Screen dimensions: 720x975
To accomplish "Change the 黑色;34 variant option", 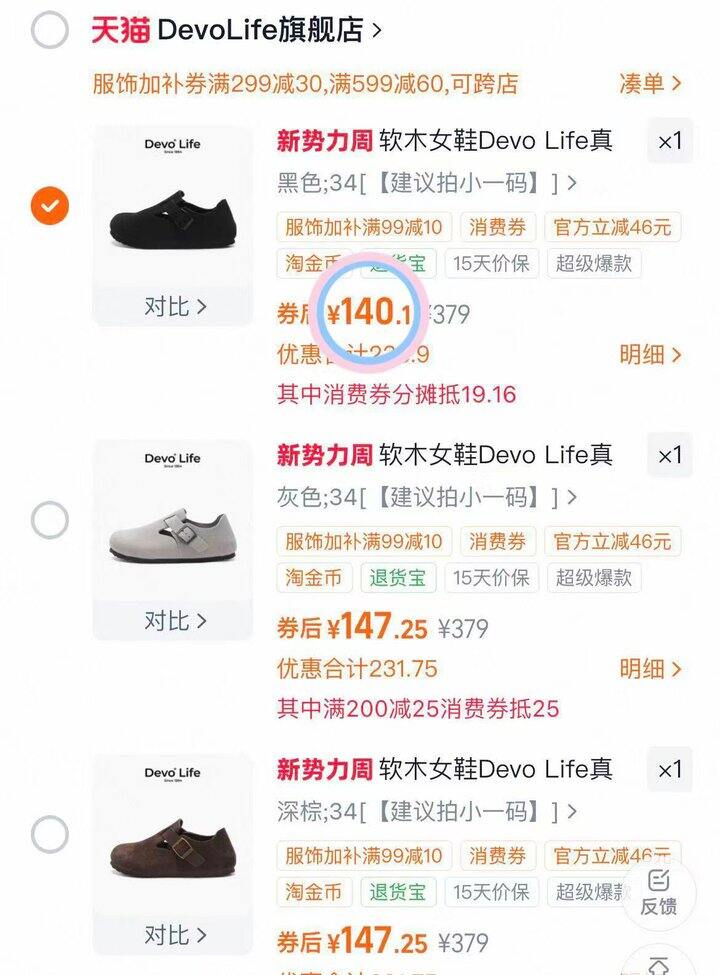I will tap(427, 184).
